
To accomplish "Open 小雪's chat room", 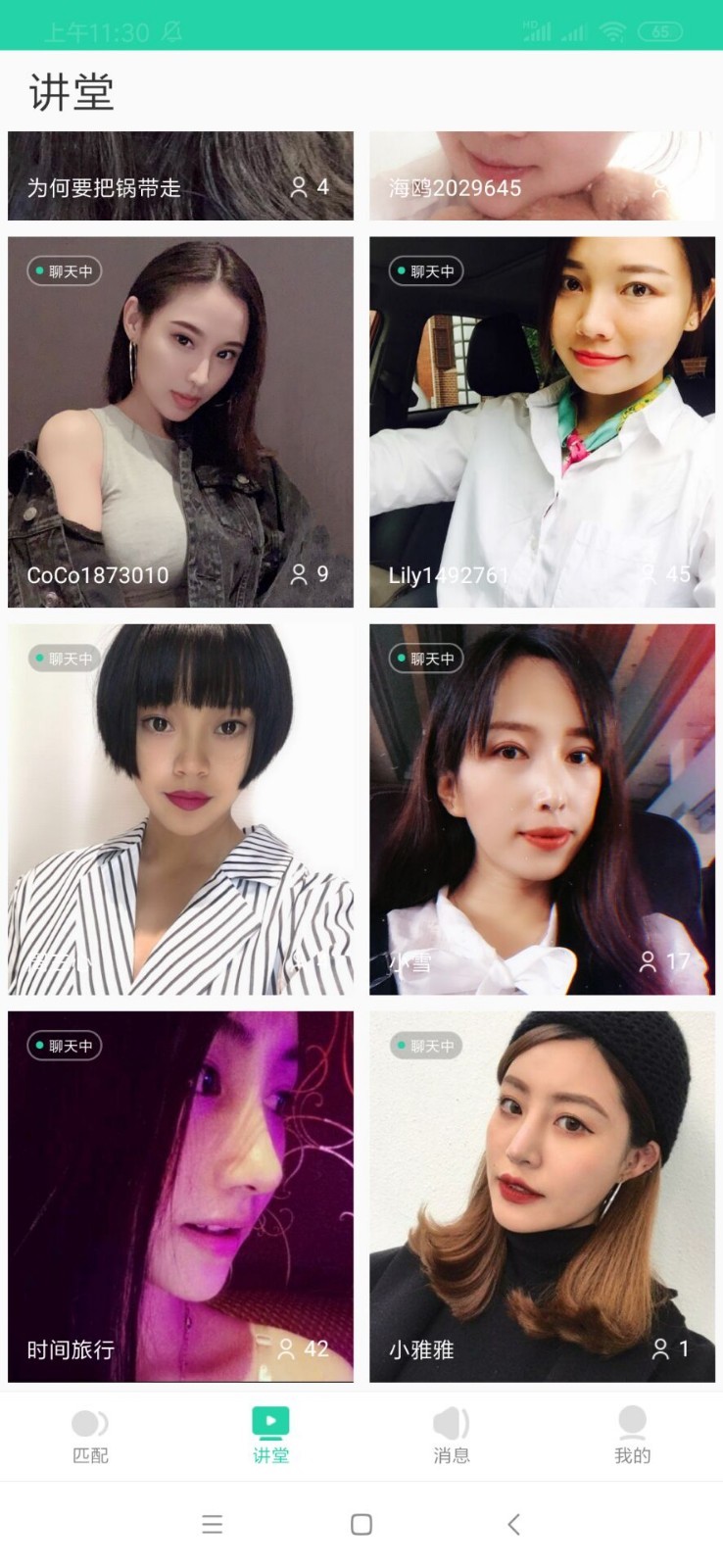I will click(542, 808).
